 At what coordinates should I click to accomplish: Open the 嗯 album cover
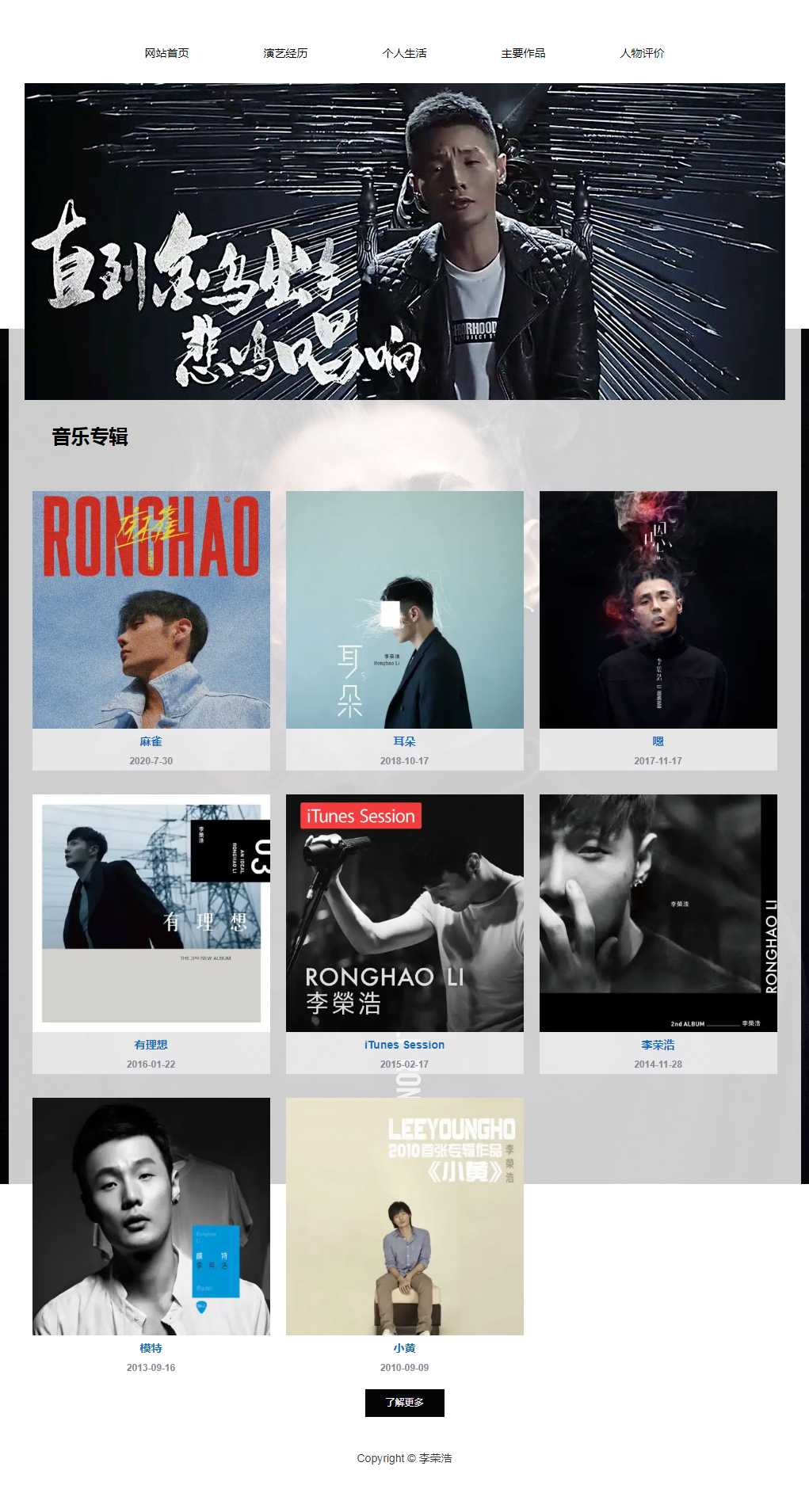658,610
